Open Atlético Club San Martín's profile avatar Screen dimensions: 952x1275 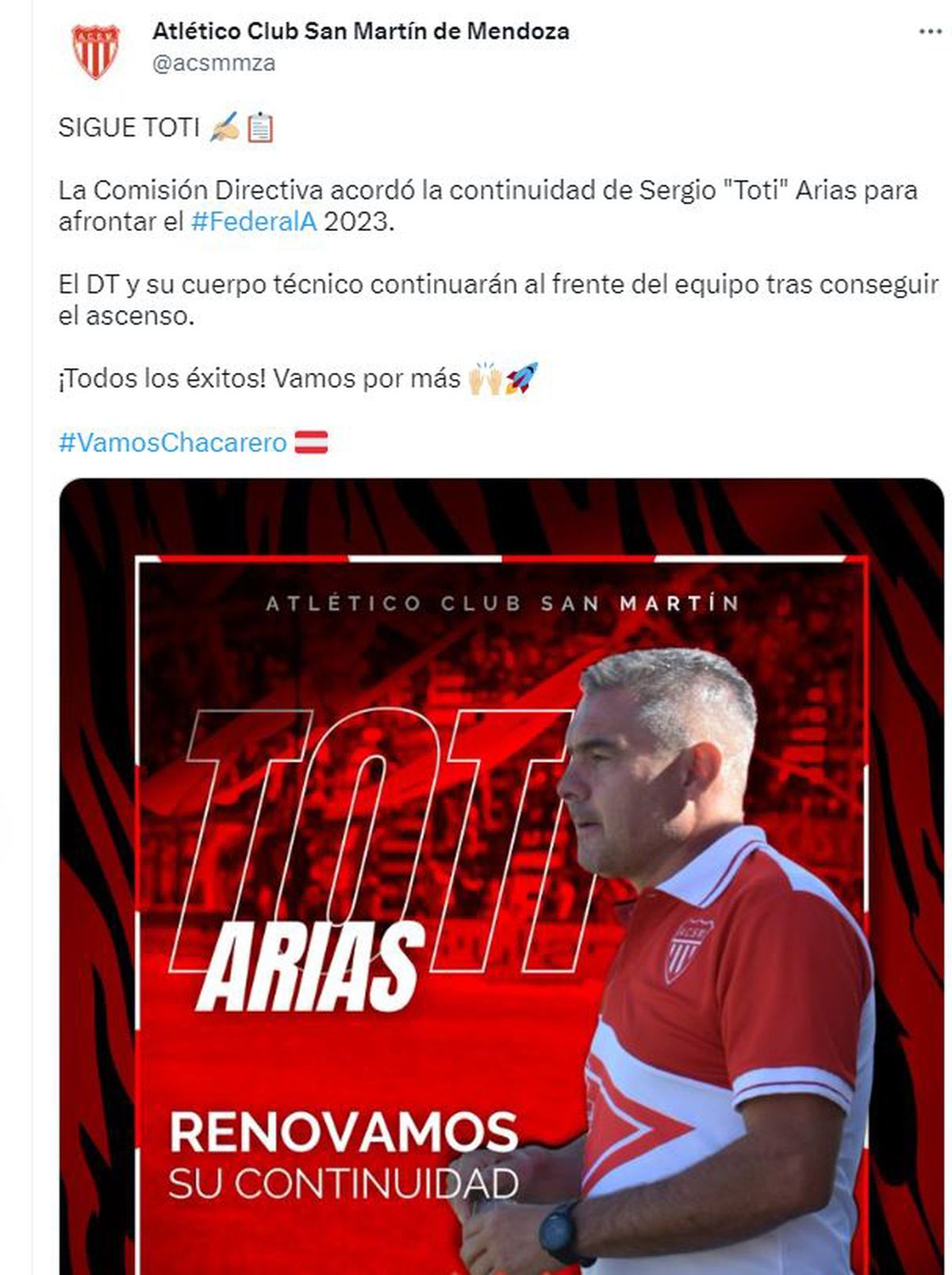(x=95, y=50)
